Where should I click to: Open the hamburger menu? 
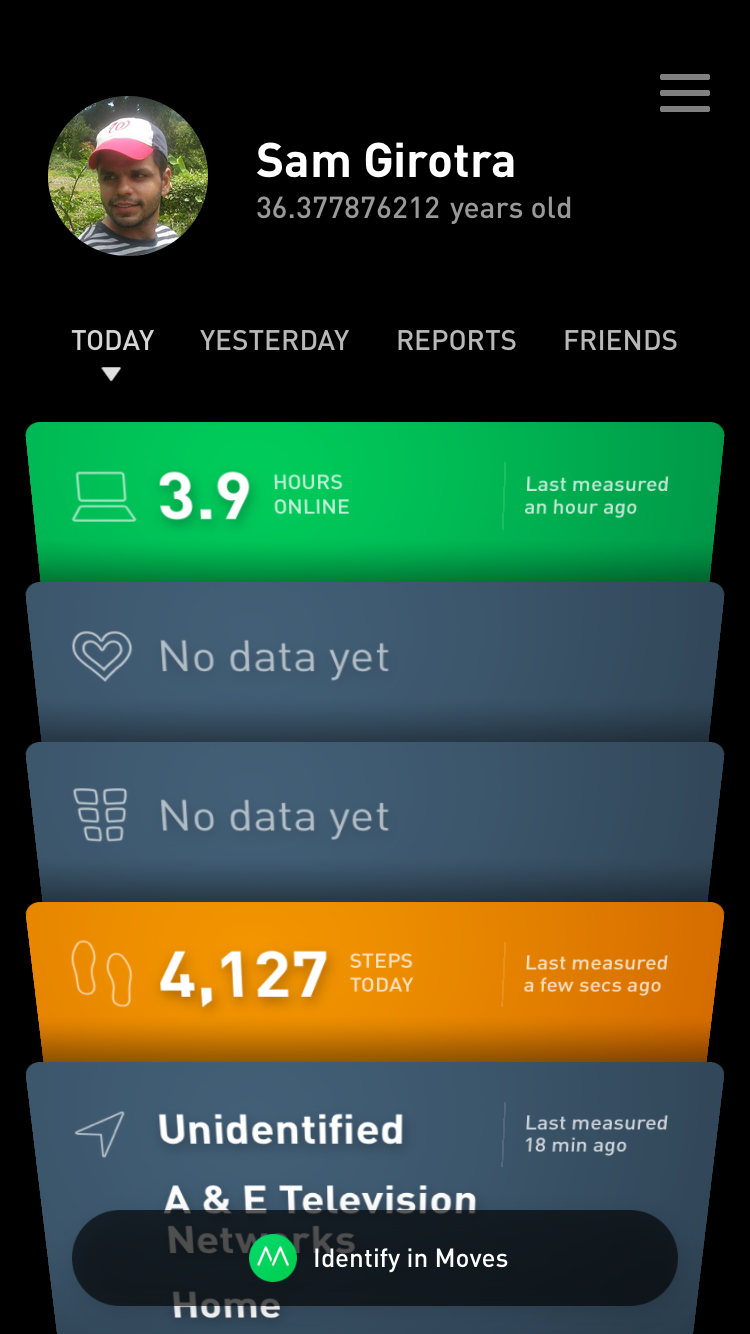[x=685, y=93]
